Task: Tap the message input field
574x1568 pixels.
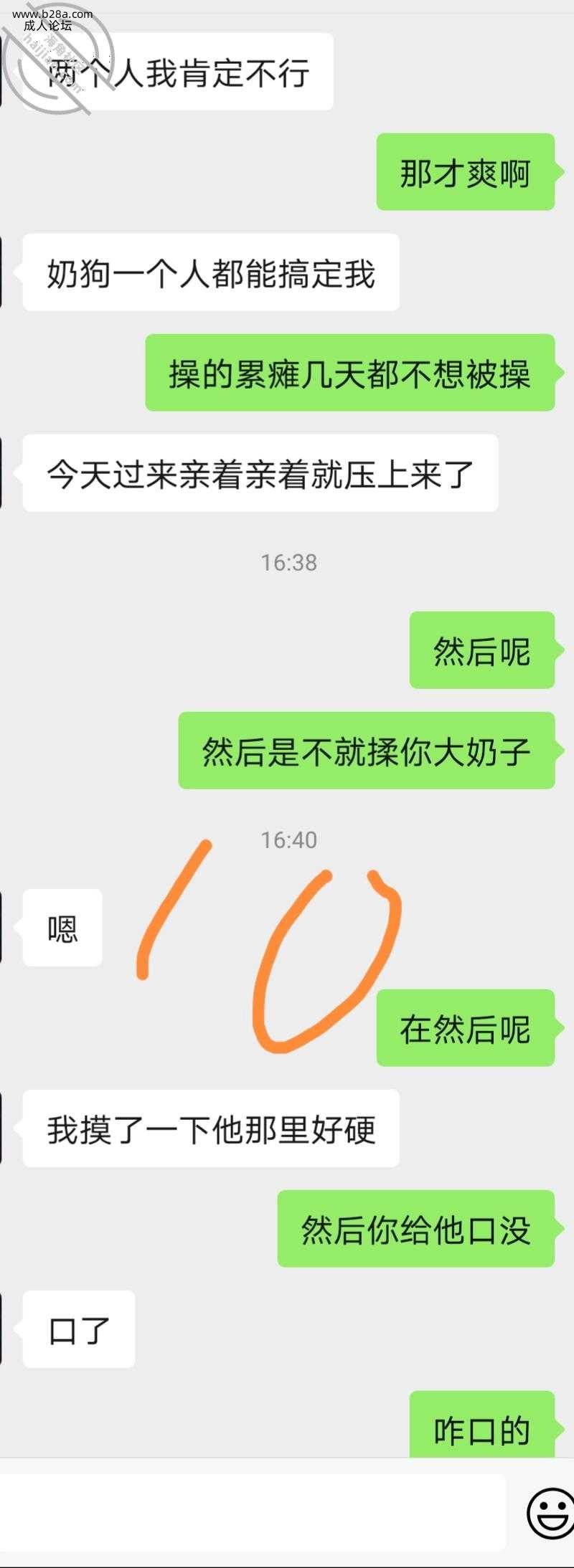Action: tap(251, 1512)
